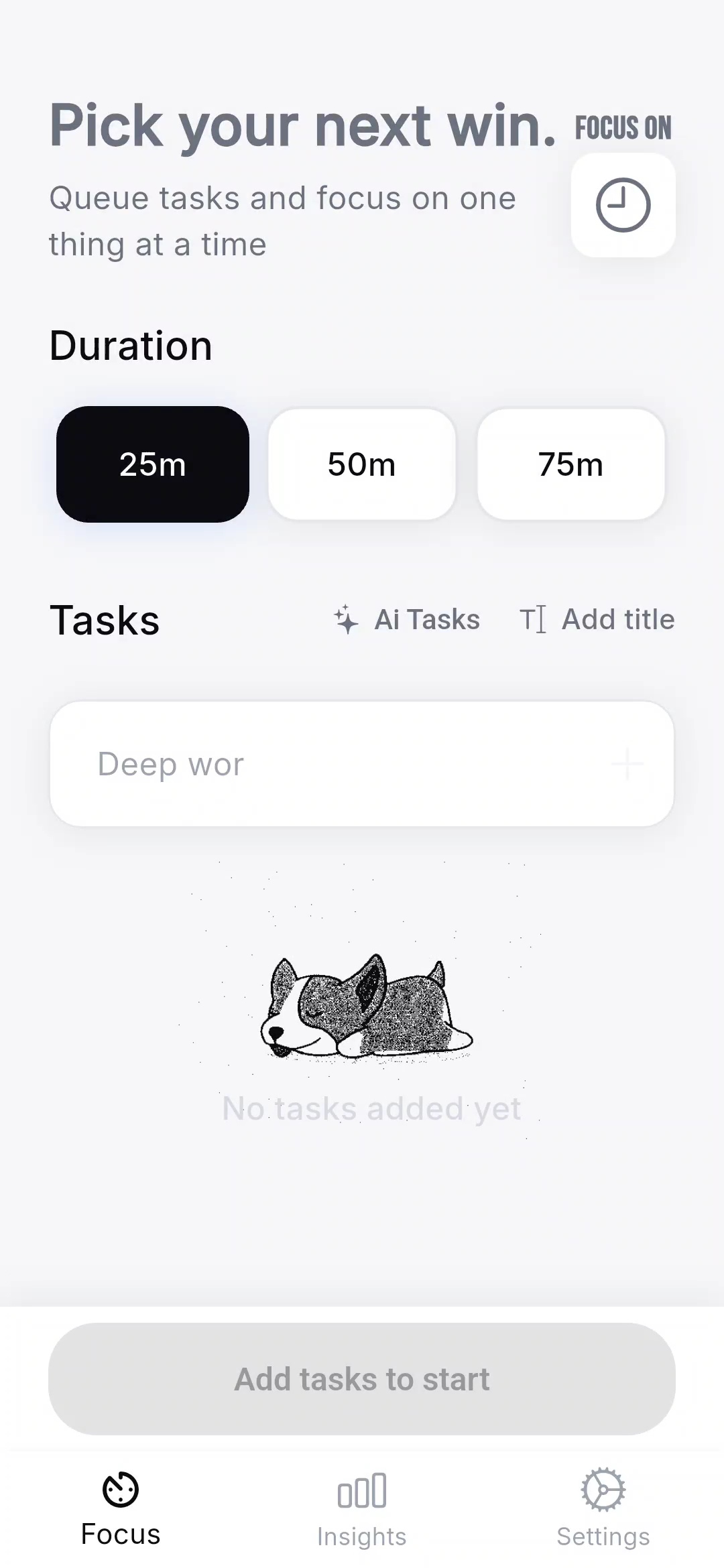Set duration to 75m

coord(570,464)
